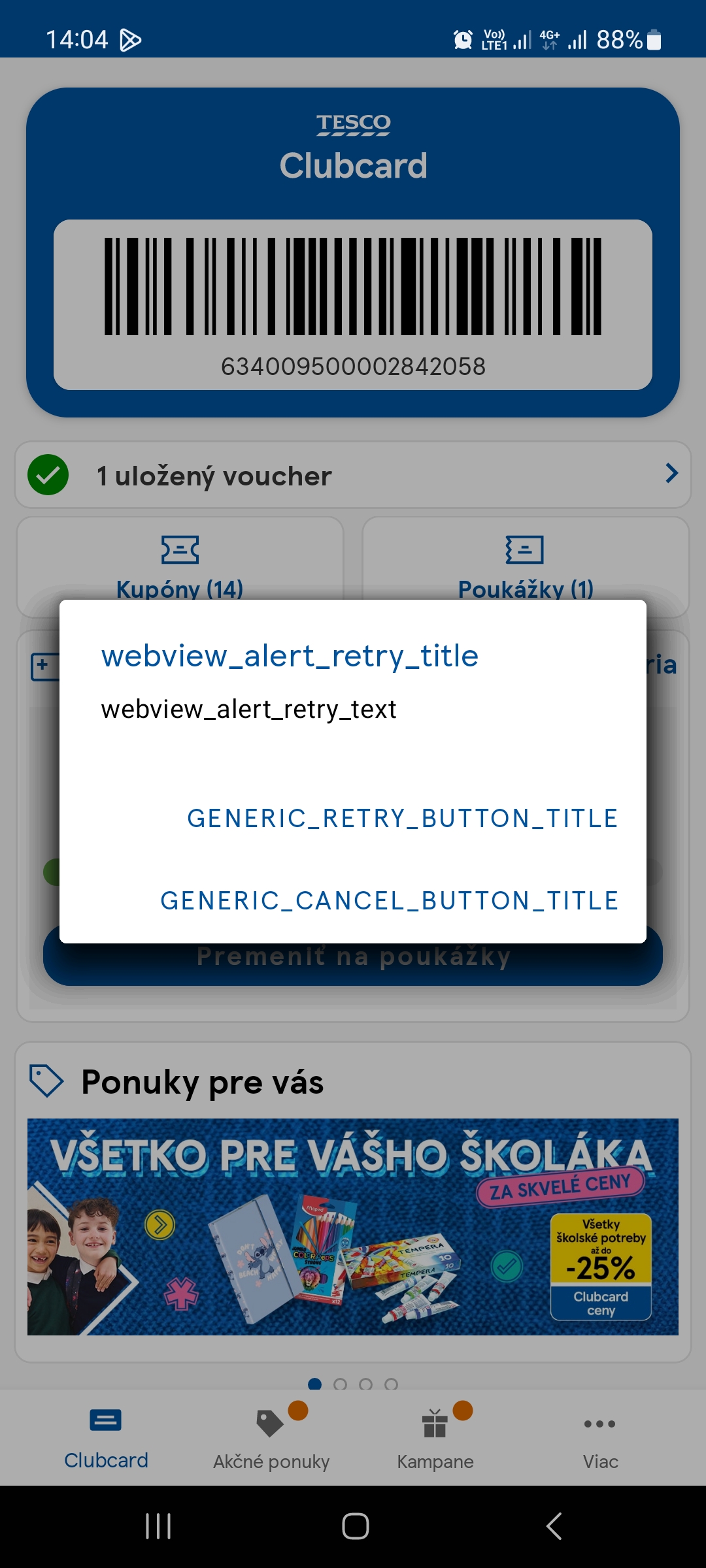
Task: Tap GENERIC_CANCEL_BUTTON_TITLE to dismiss the alert
Action: pos(390,900)
